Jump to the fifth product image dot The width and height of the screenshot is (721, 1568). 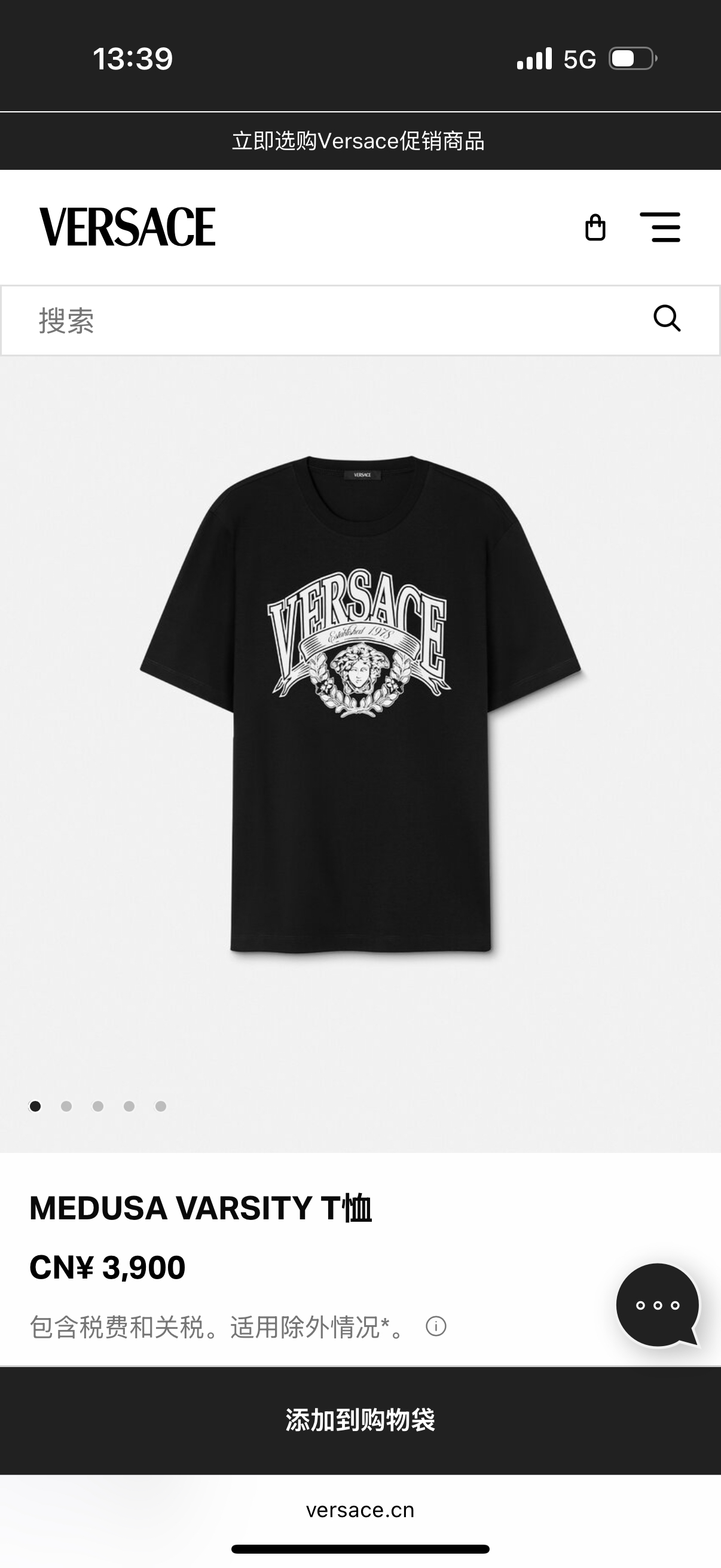161,1106
